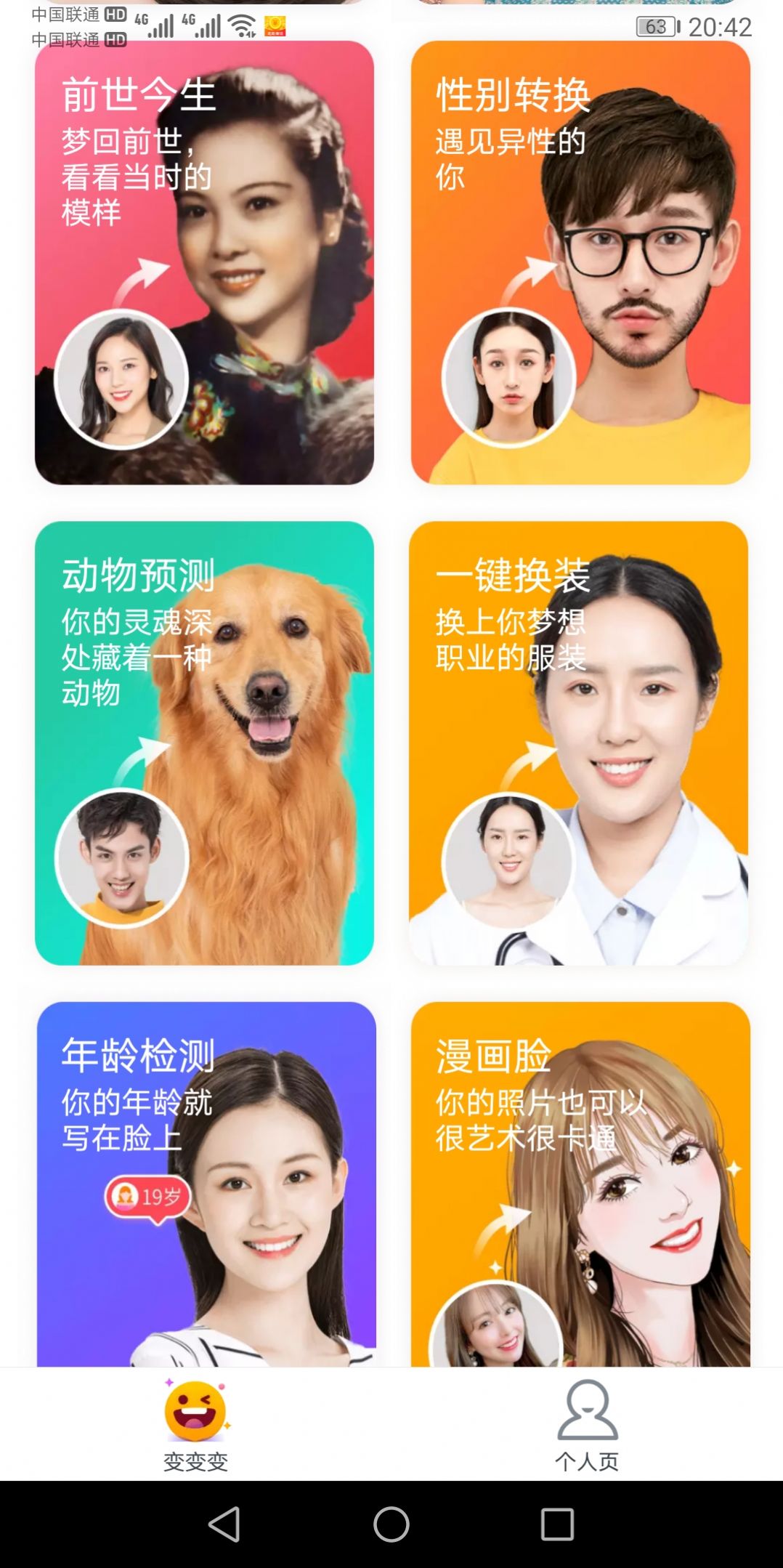
Task: Tap the battery indicator in the status bar
Action: tap(654, 28)
